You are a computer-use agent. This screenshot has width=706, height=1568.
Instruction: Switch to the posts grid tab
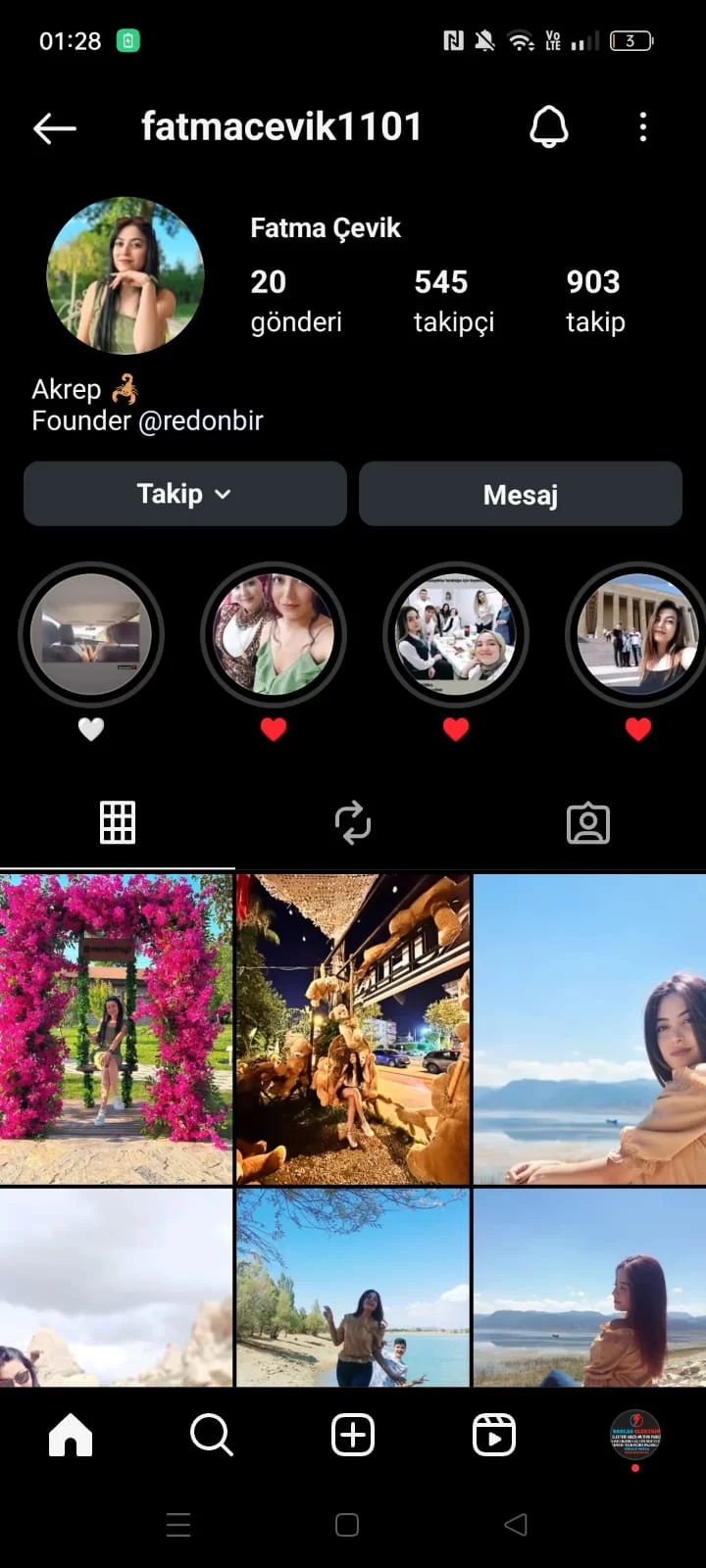click(118, 822)
